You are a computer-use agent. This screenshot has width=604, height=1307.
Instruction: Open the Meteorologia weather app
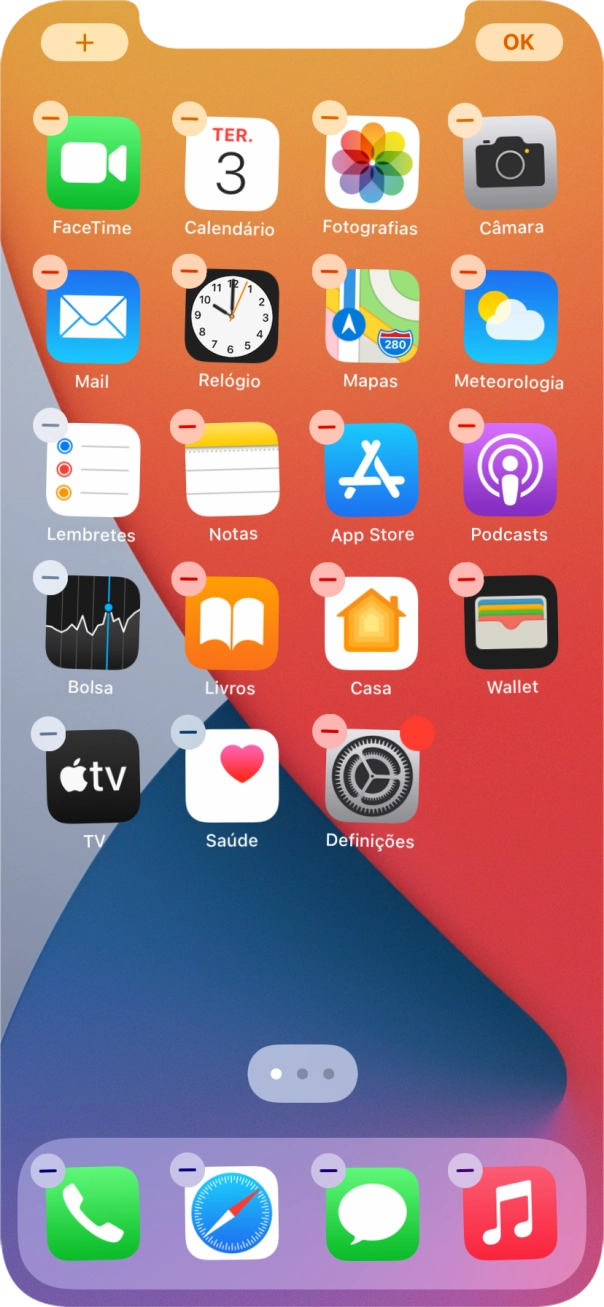510,316
